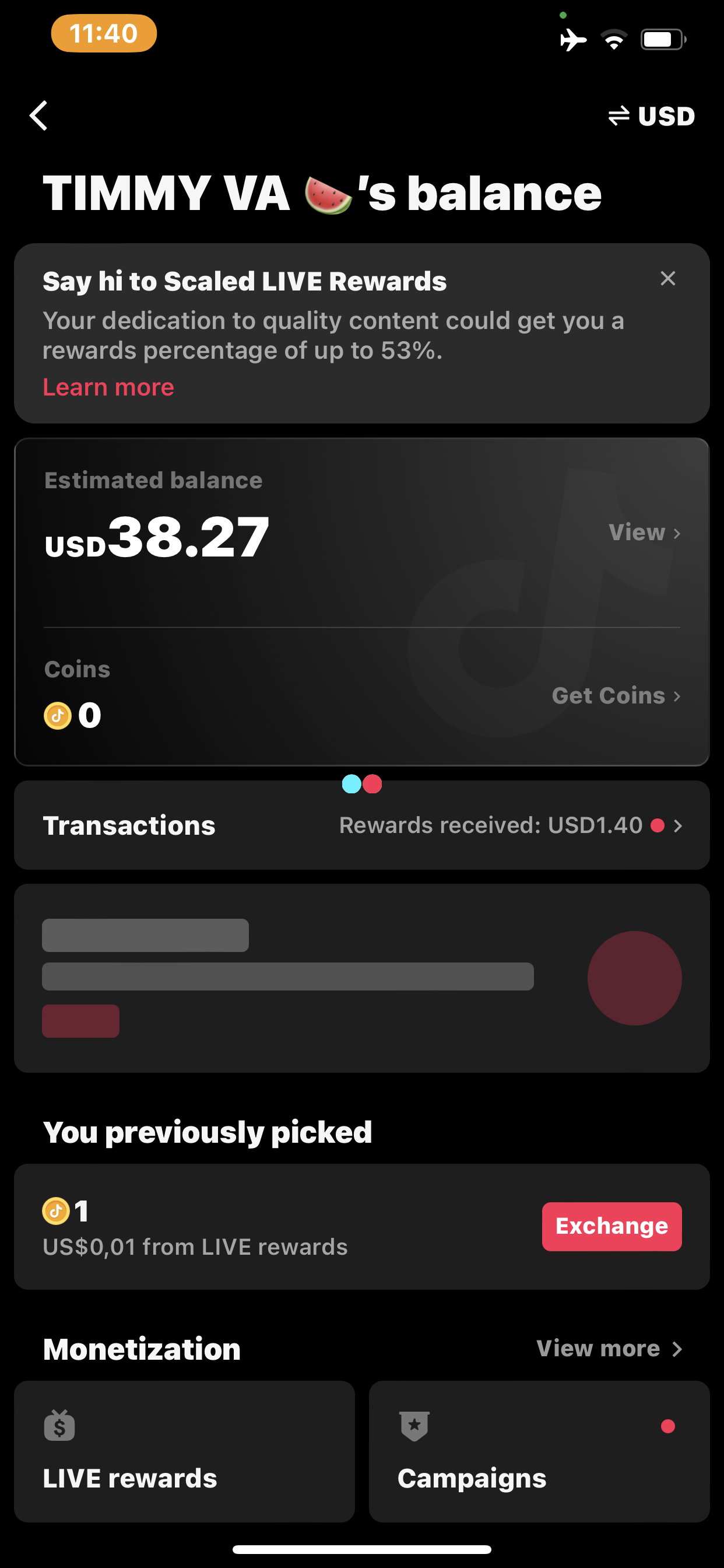
Task: Tap Get Coins to buy coins
Action: 615,696
